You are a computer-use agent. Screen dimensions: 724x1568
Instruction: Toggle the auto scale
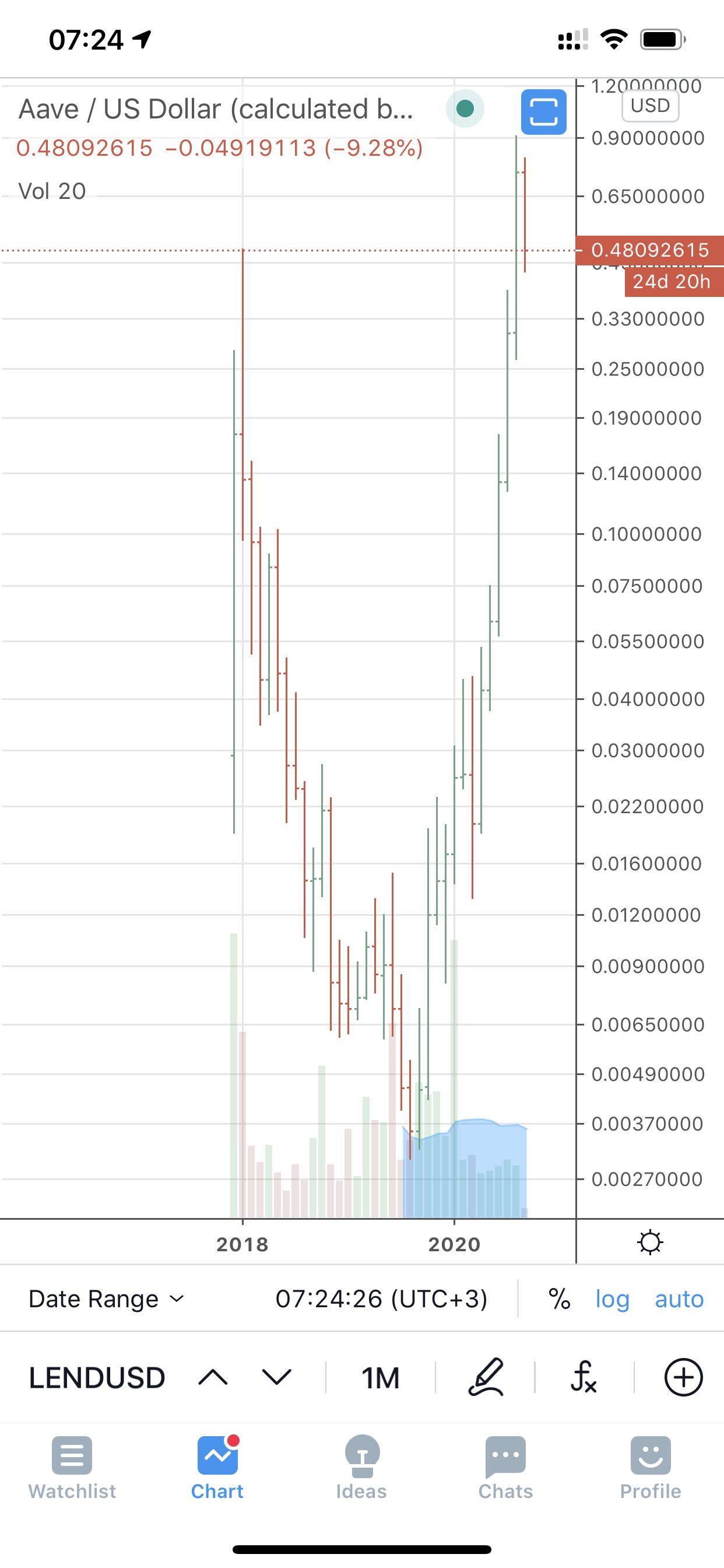(679, 1300)
